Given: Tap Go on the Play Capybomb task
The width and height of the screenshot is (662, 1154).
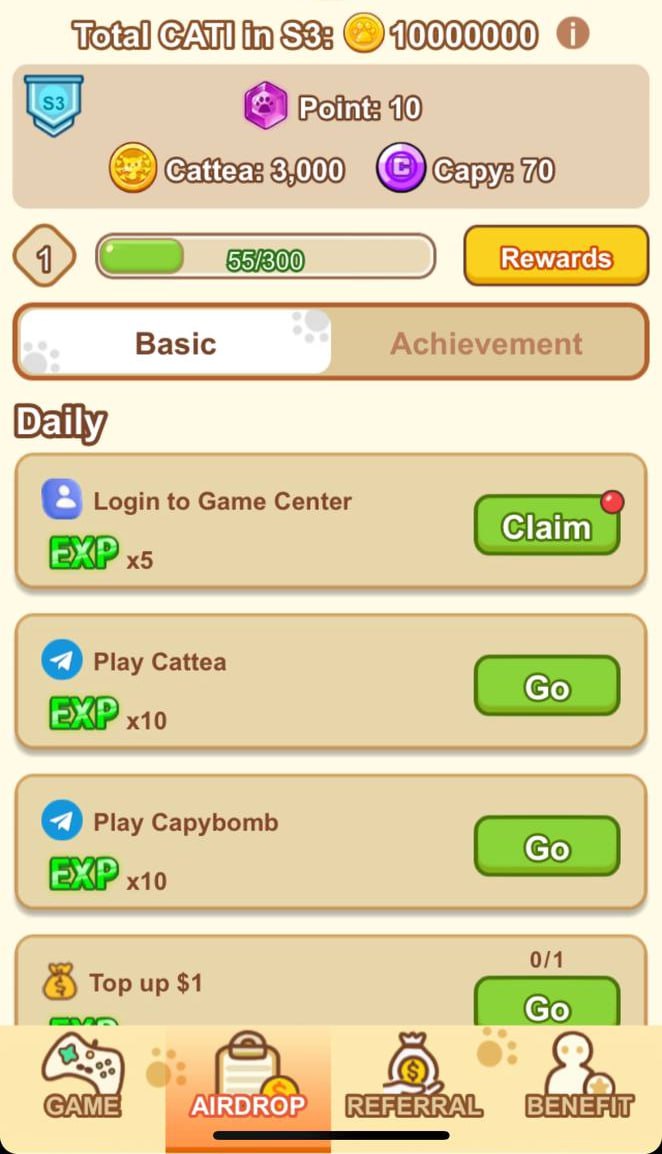Looking at the screenshot, I should click(546, 847).
